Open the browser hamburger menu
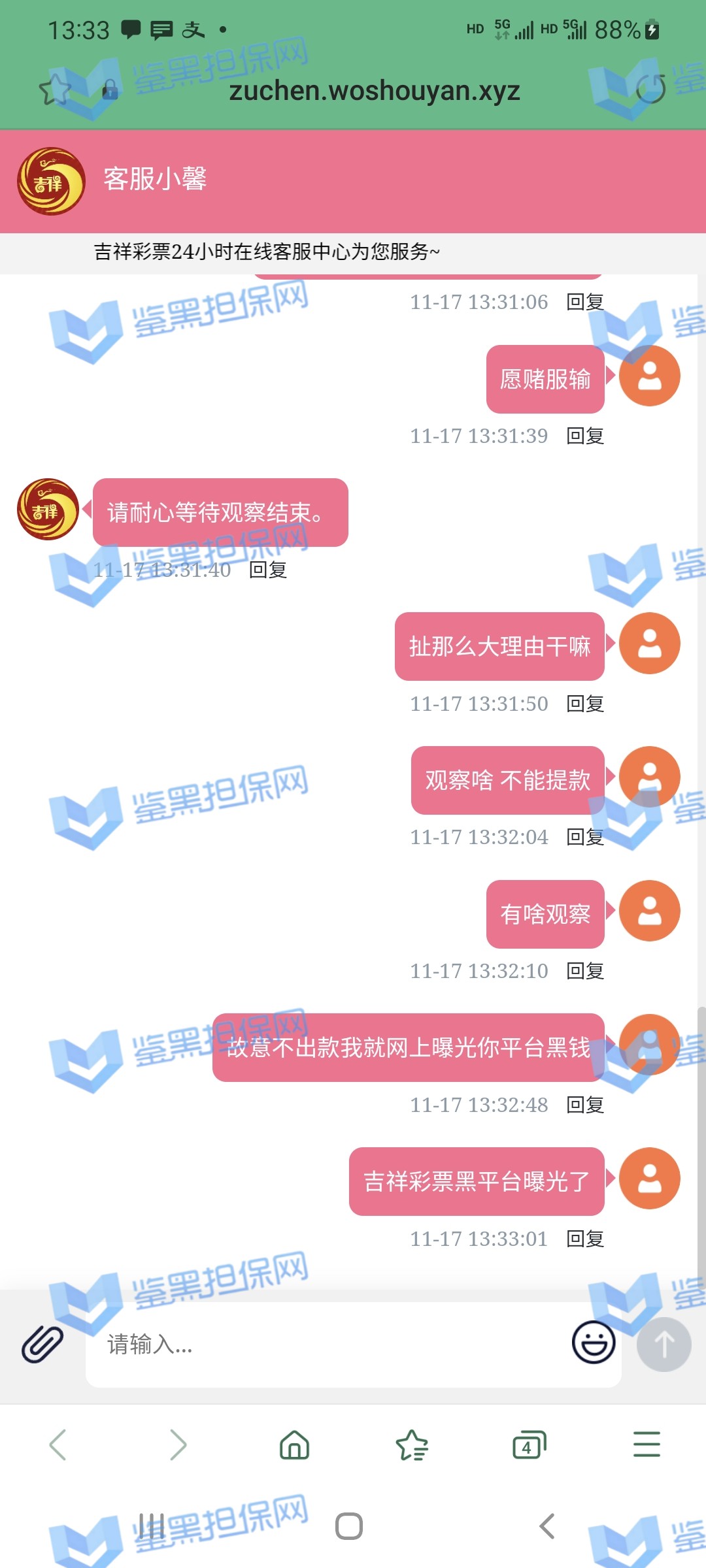Viewport: 706px width, 1568px height. 647,1445
